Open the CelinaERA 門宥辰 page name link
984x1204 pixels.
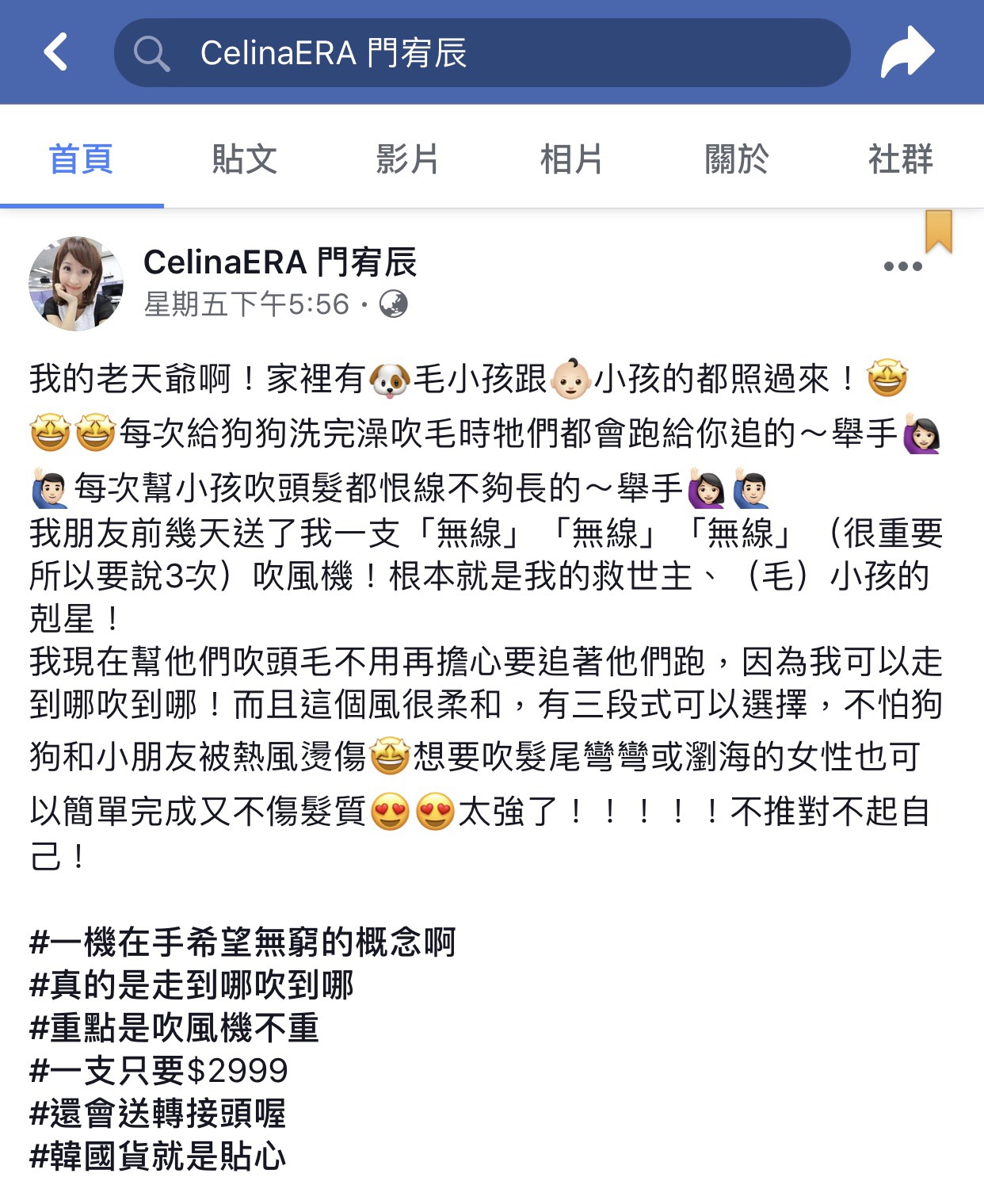280,262
